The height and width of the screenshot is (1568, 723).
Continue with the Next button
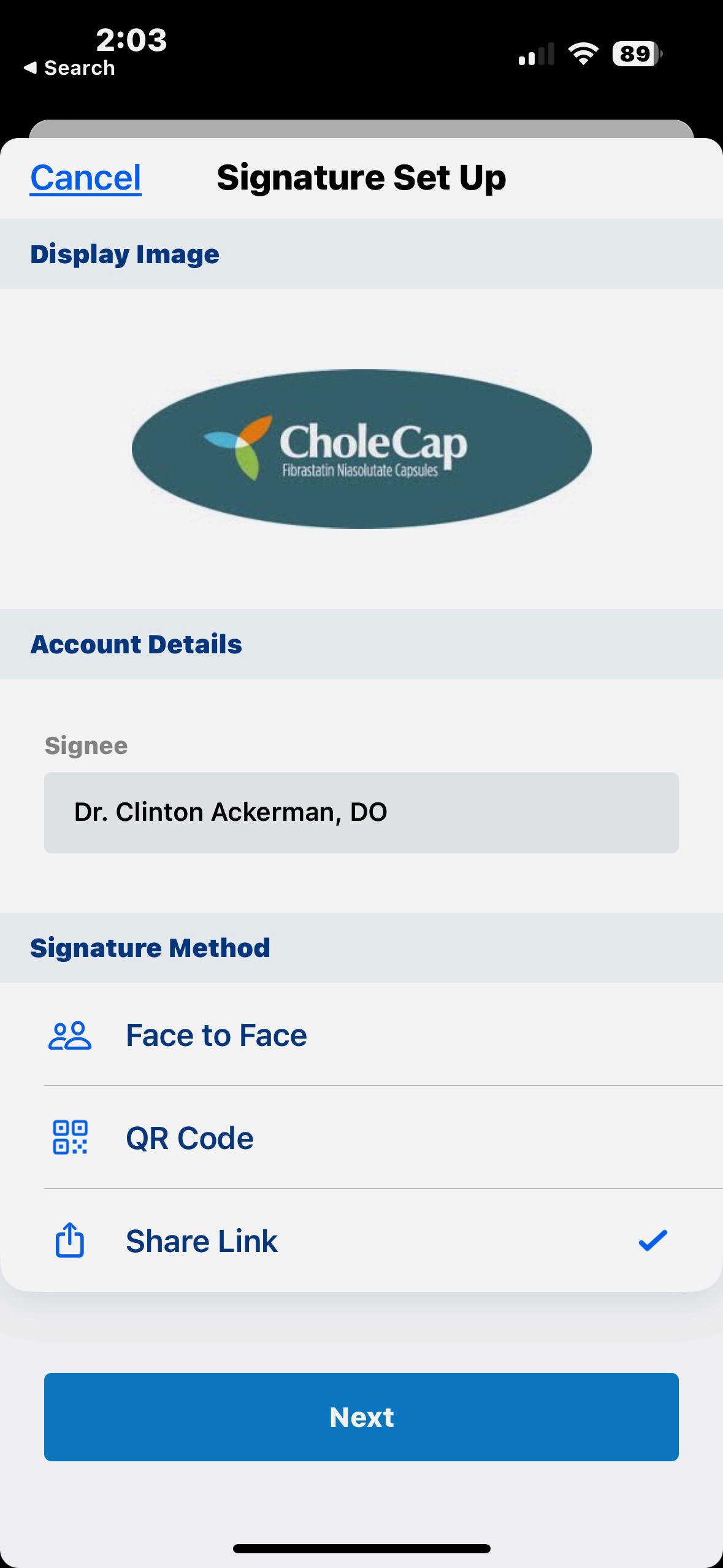tap(361, 1417)
